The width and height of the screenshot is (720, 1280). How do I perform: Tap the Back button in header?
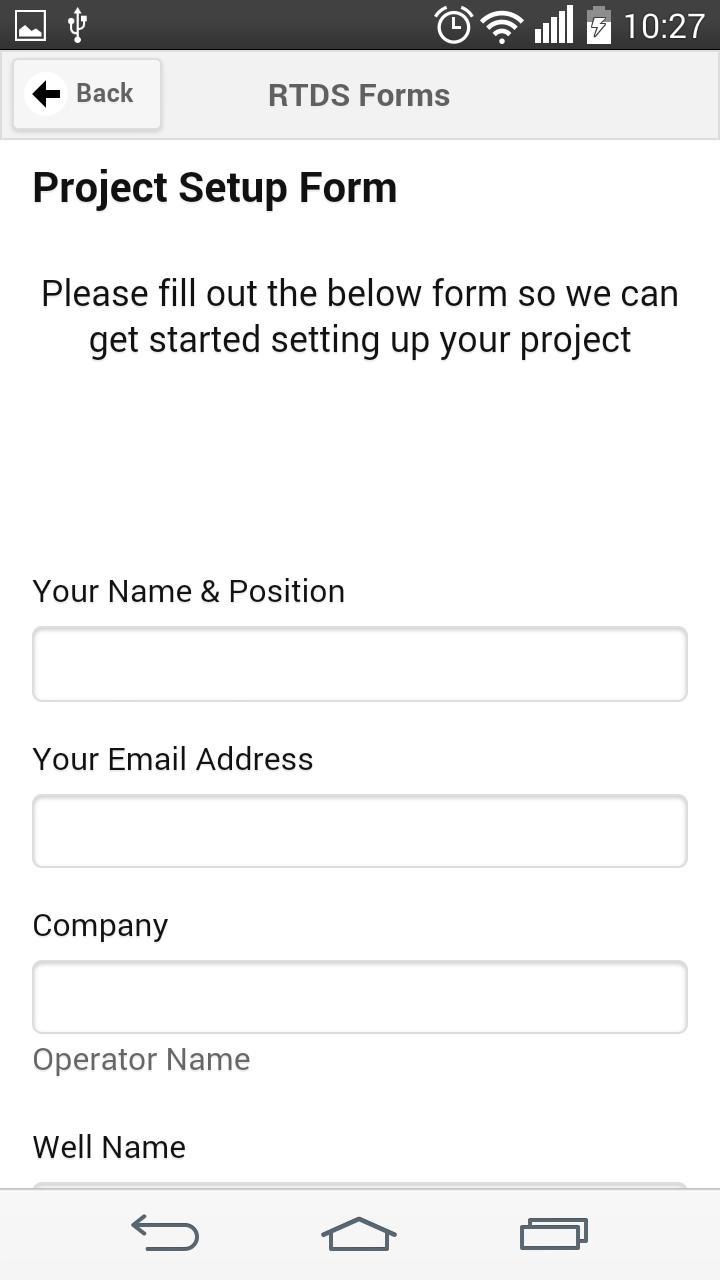pos(87,94)
